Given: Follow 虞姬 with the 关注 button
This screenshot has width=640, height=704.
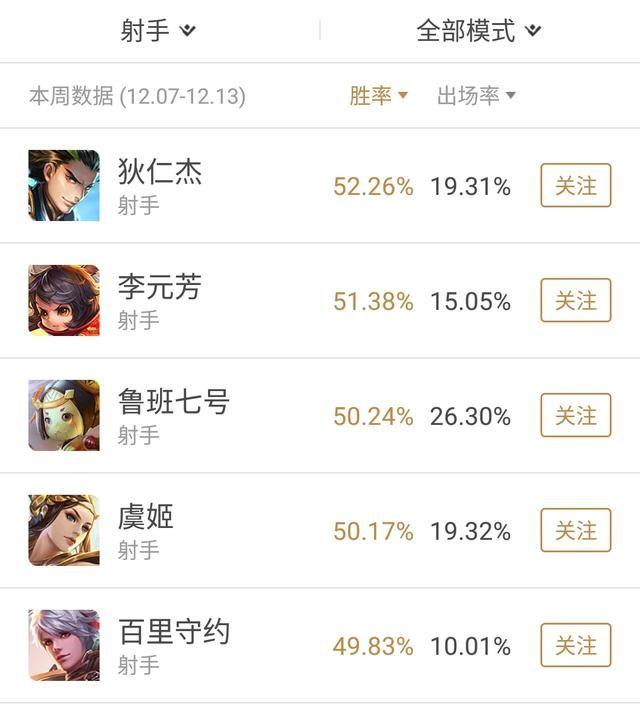Looking at the screenshot, I should click(575, 531).
